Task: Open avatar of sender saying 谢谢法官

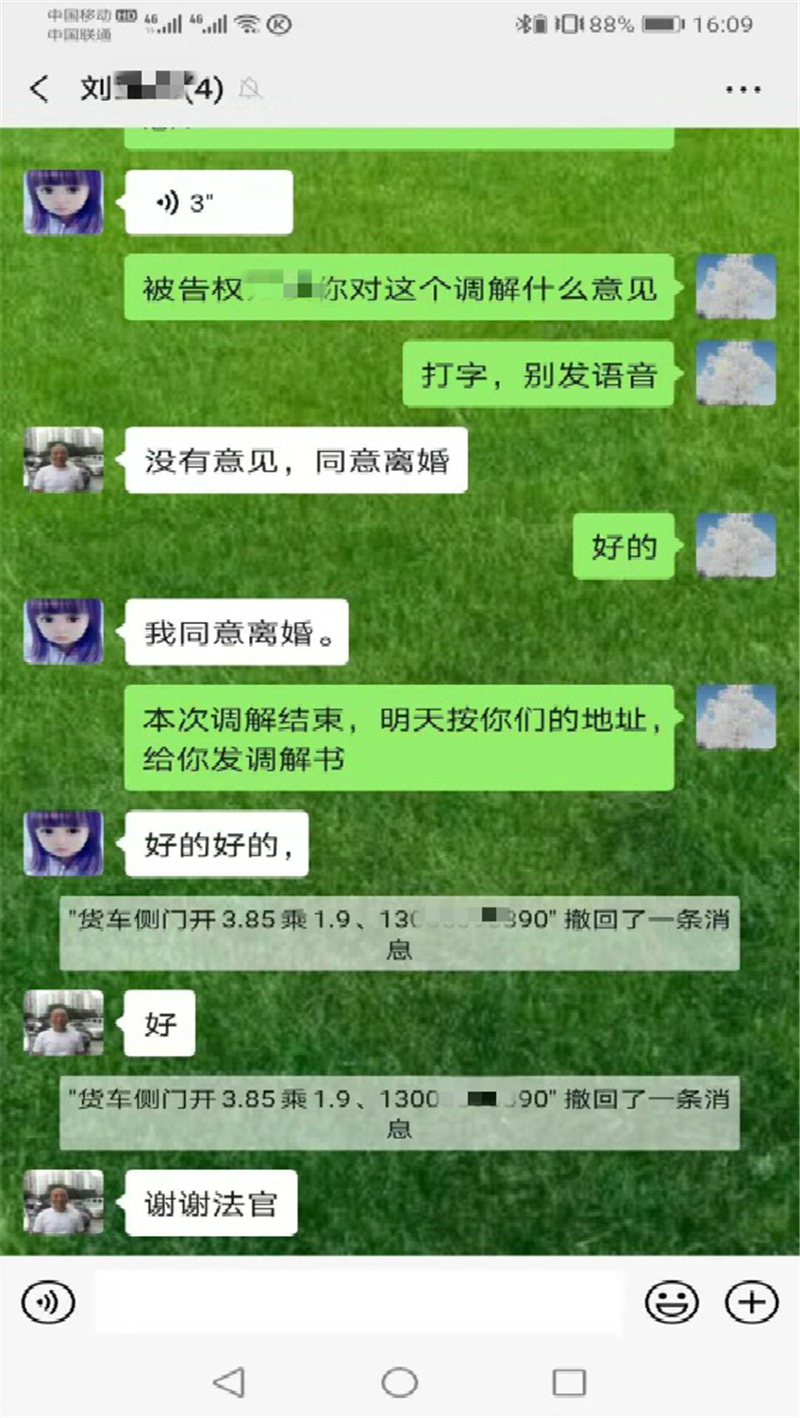Action: (x=63, y=1203)
